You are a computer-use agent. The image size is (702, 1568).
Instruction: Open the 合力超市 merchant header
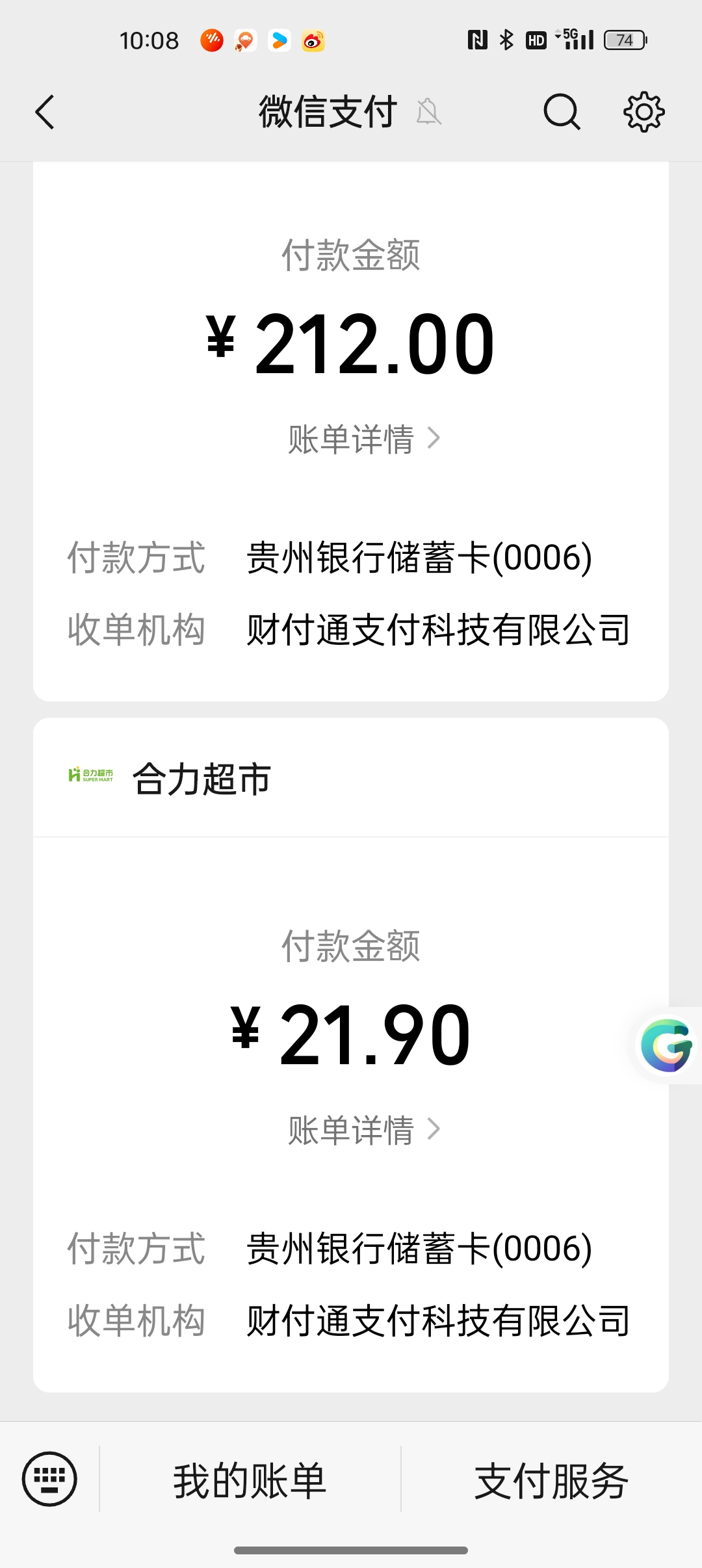(x=201, y=778)
